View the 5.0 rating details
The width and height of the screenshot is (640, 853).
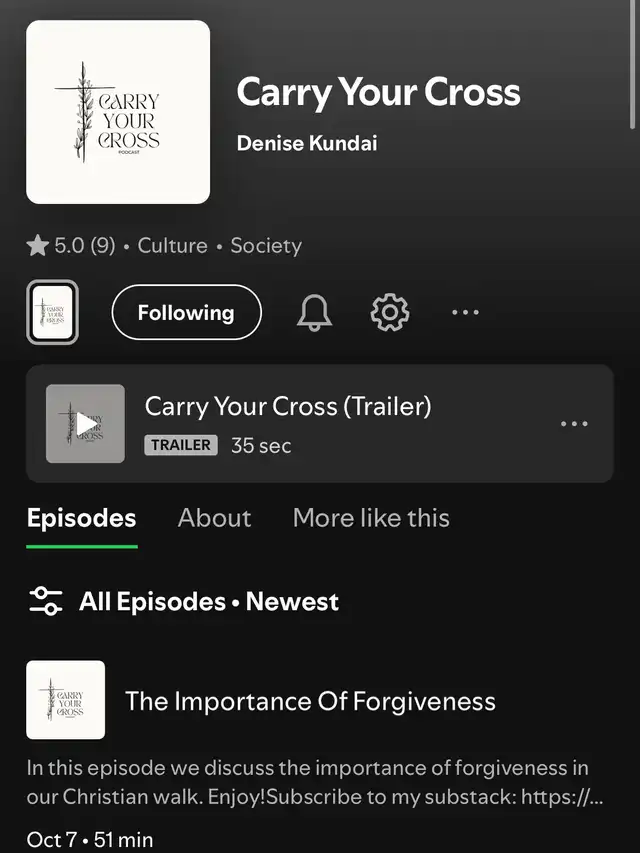click(x=71, y=246)
